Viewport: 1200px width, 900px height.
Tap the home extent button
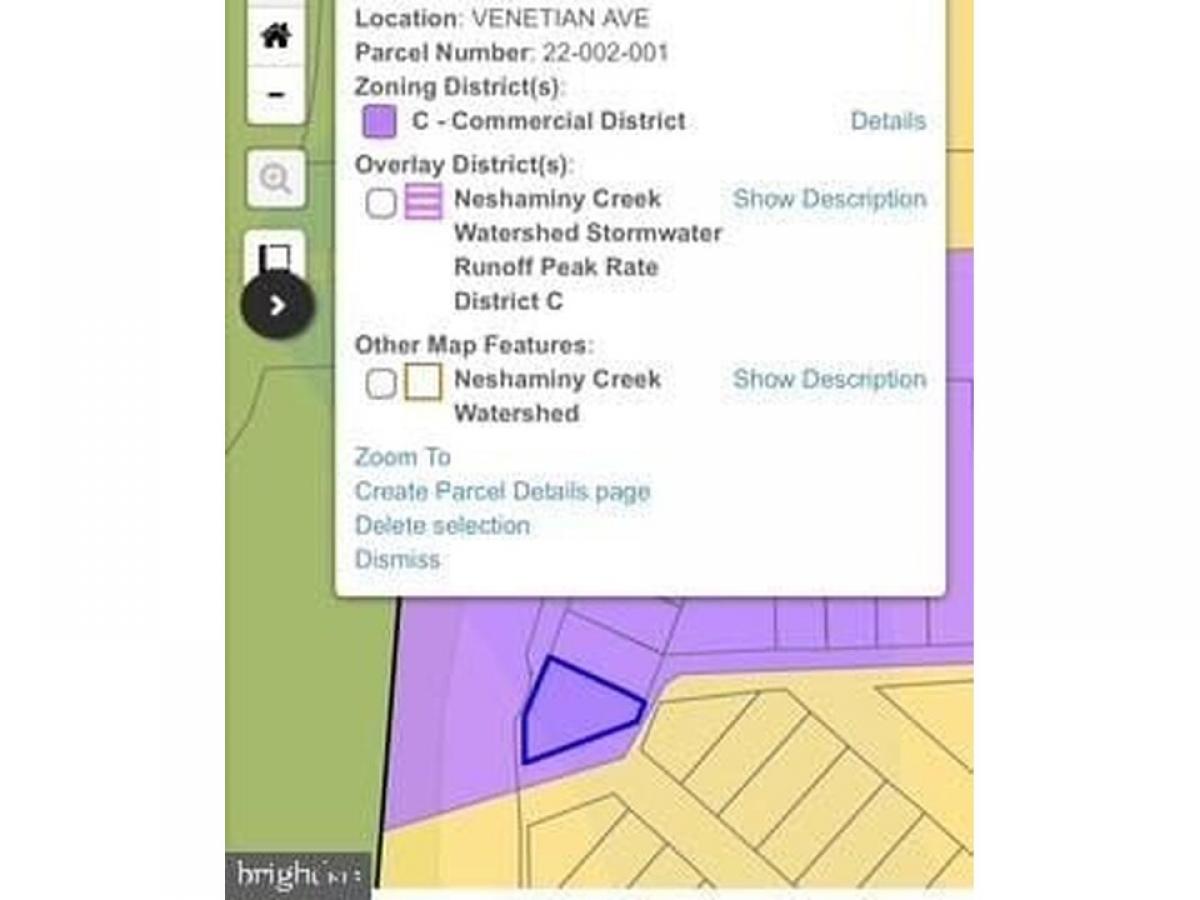click(x=275, y=36)
